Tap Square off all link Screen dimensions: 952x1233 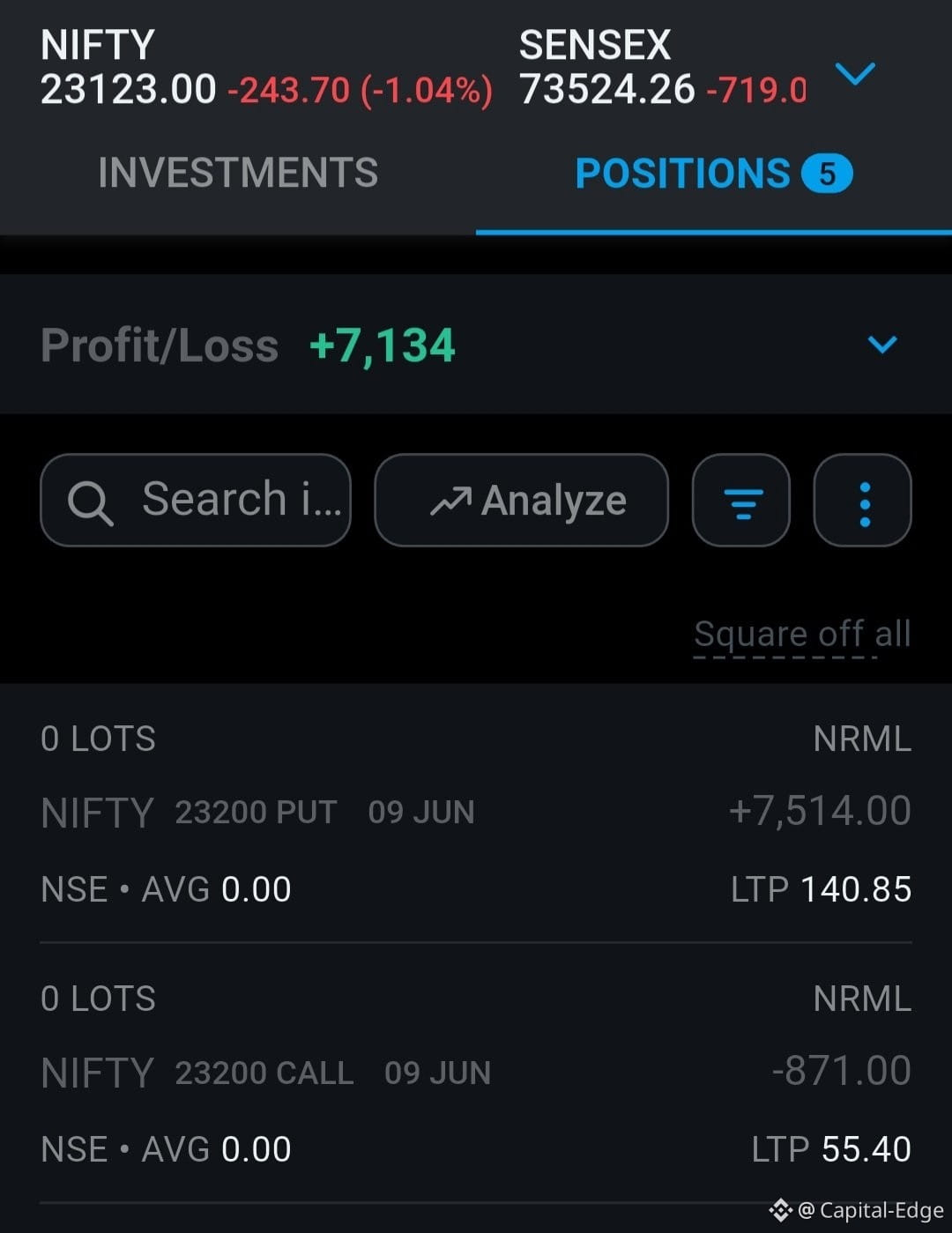802,634
